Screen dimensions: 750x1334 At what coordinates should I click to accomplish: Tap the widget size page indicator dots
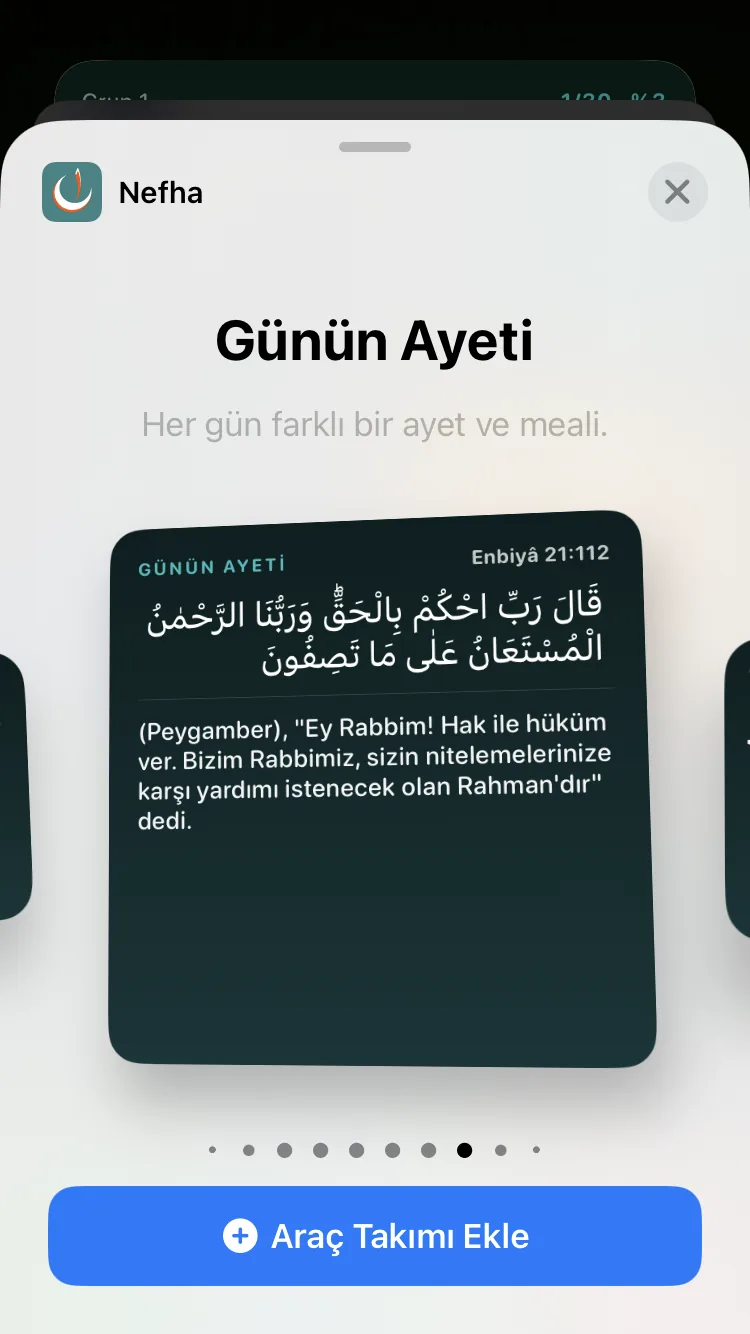point(375,1150)
